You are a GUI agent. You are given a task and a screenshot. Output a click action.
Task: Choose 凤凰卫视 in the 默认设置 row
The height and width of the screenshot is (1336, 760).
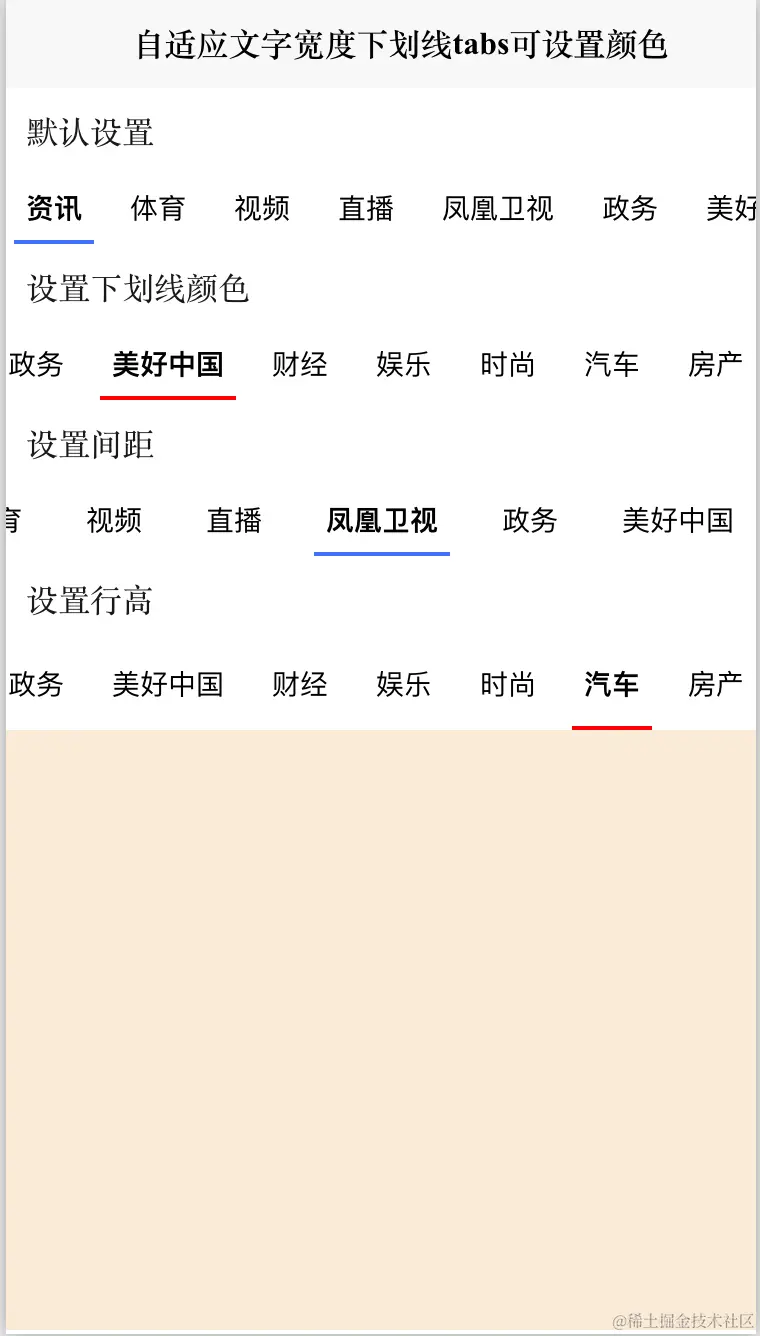pyautogui.click(x=498, y=209)
